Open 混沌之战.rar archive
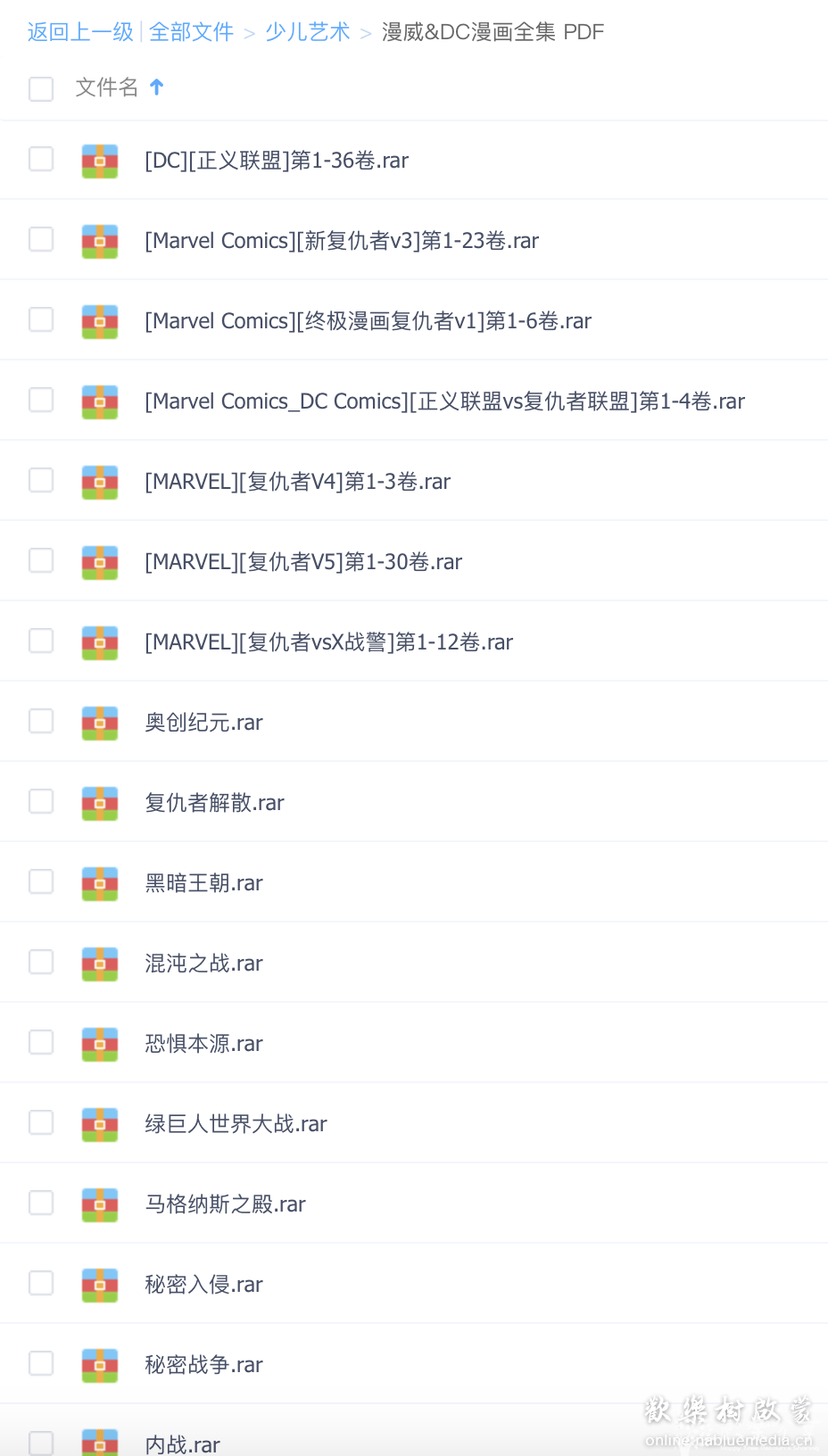The image size is (828, 1456). (203, 964)
